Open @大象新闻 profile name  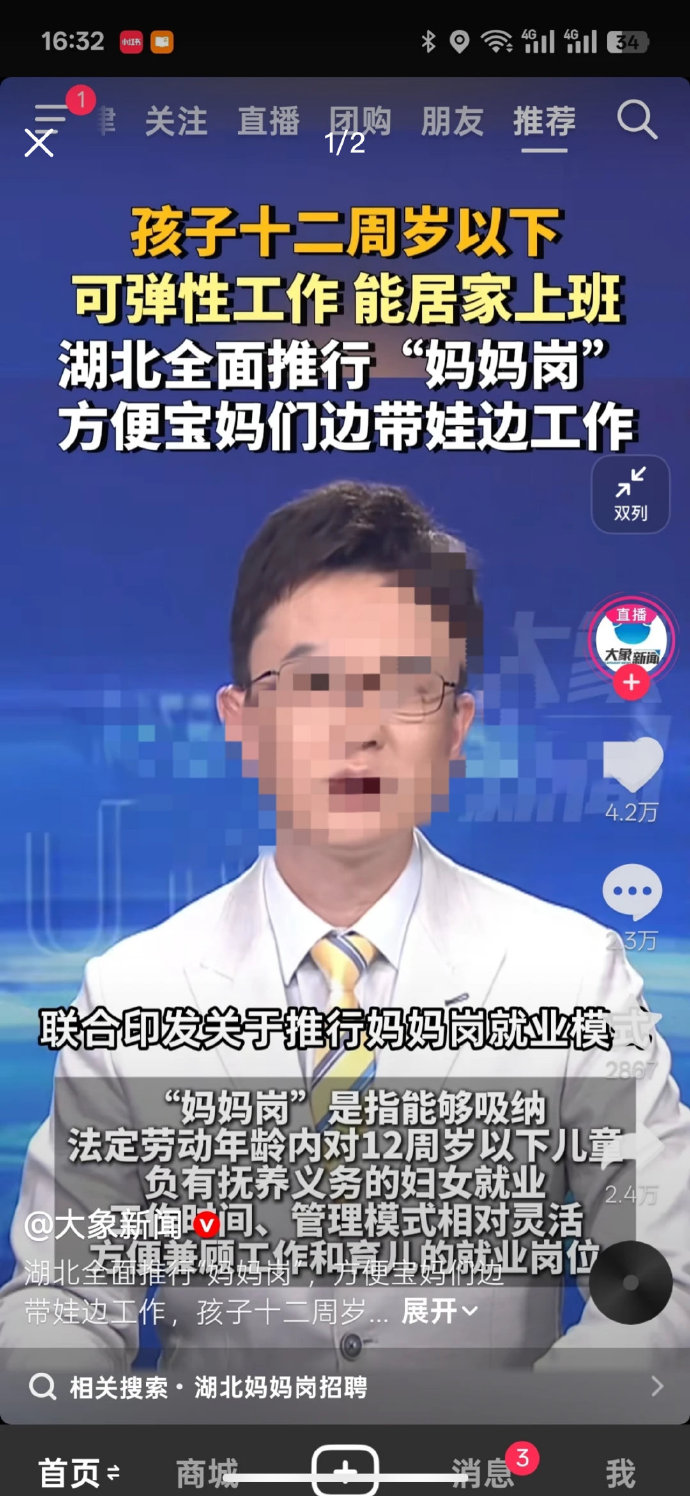click(x=103, y=1224)
